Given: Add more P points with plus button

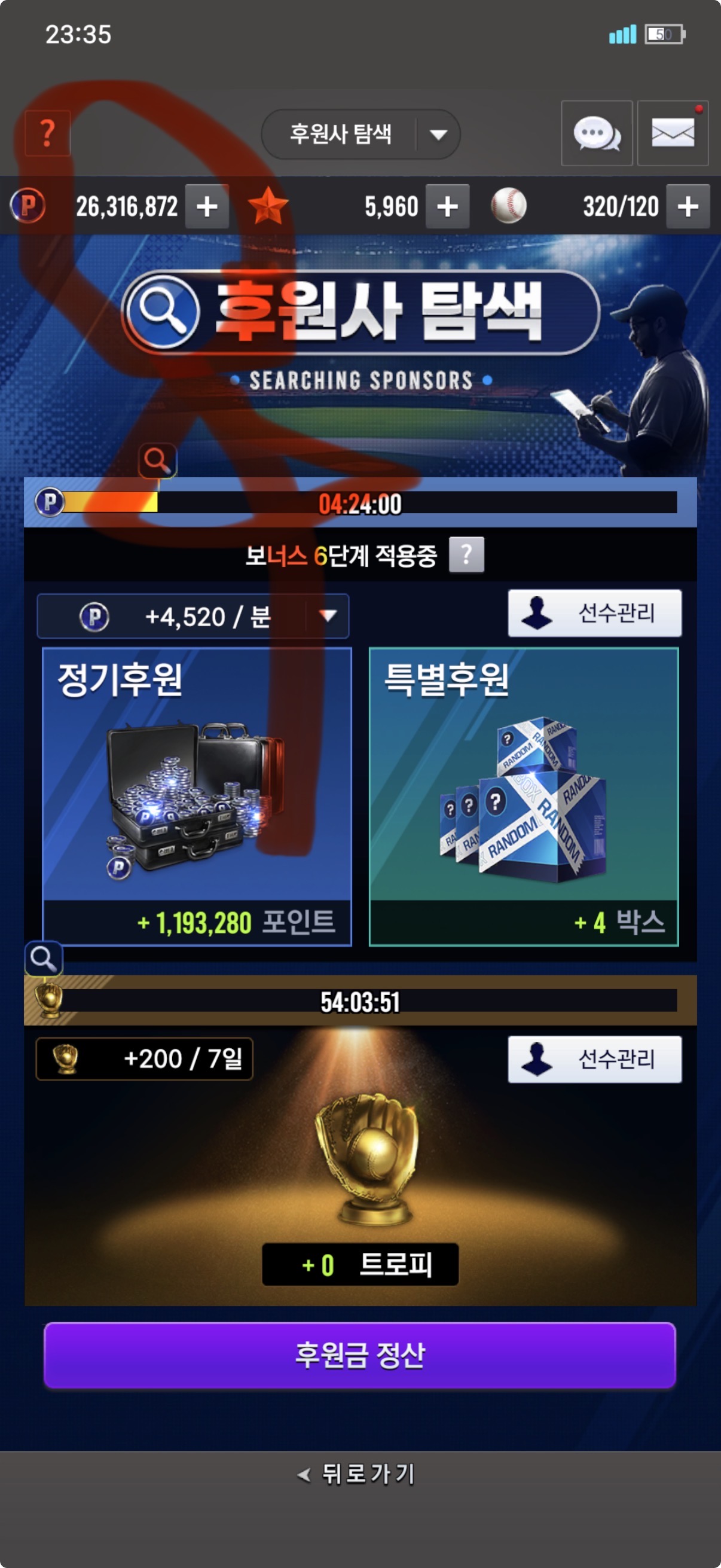Looking at the screenshot, I should (x=207, y=206).
